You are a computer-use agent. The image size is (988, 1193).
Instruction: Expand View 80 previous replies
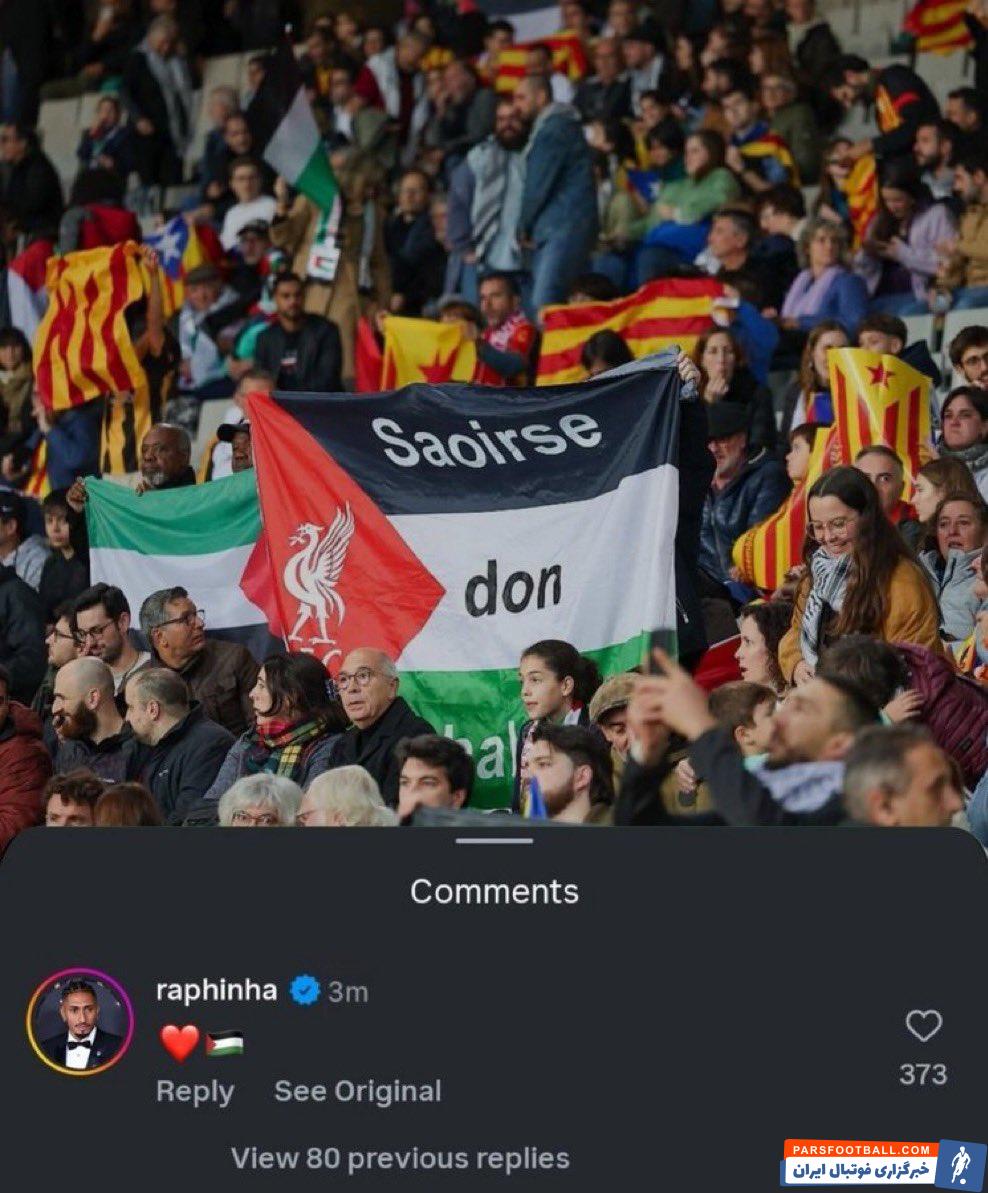pyautogui.click(x=400, y=1158)
